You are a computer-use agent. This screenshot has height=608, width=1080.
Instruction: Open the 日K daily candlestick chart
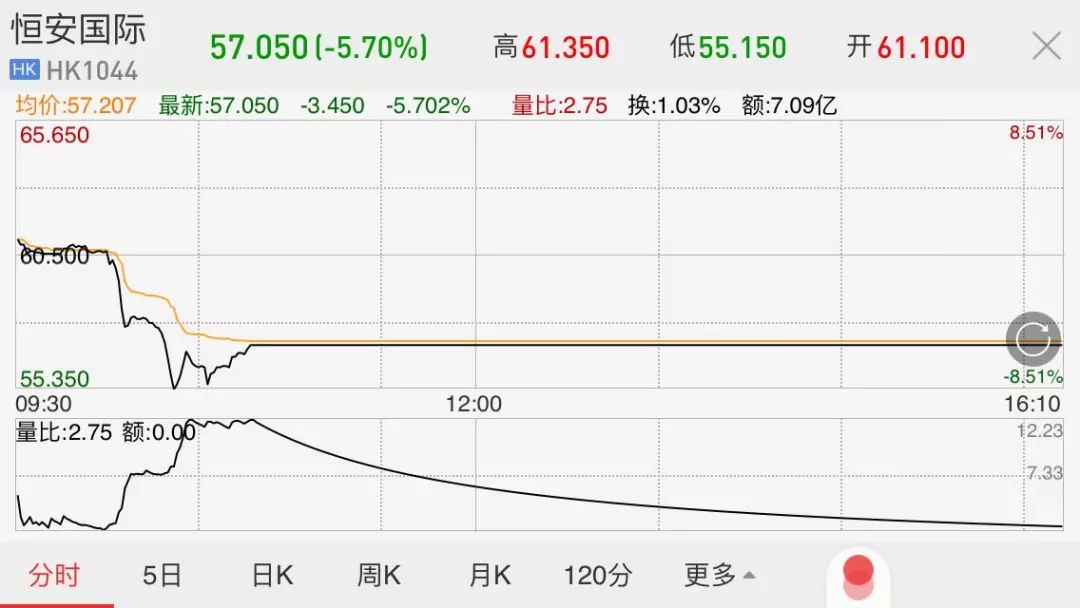pyautogui.click(x=271, y=575)
